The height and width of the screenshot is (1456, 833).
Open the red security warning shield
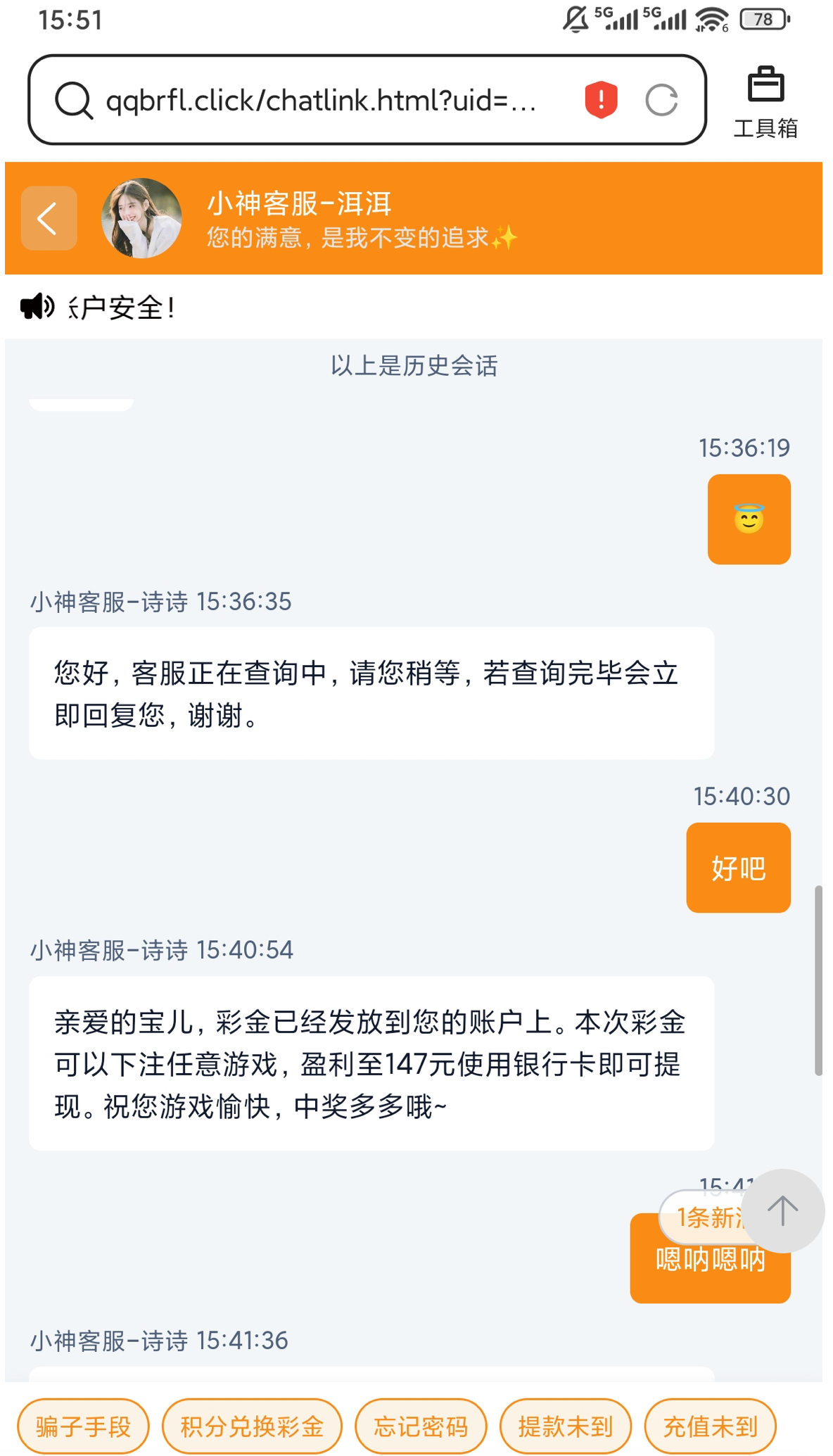[601, 99]
